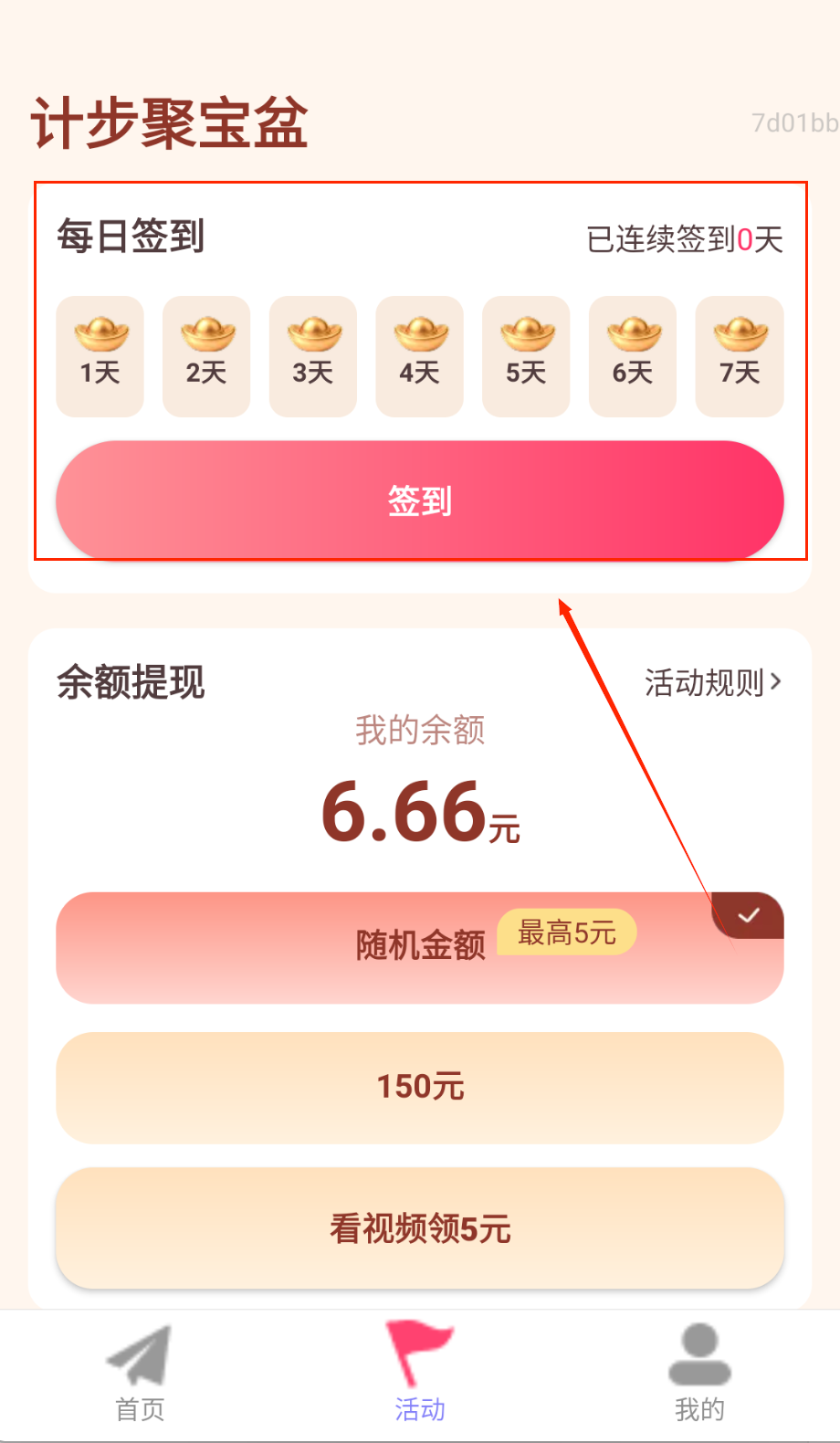Image resolution: width=840 pixels, height=1443 pixels.
Task: Tap 看视频领5元 to watch video
Action: (419, 1228)
